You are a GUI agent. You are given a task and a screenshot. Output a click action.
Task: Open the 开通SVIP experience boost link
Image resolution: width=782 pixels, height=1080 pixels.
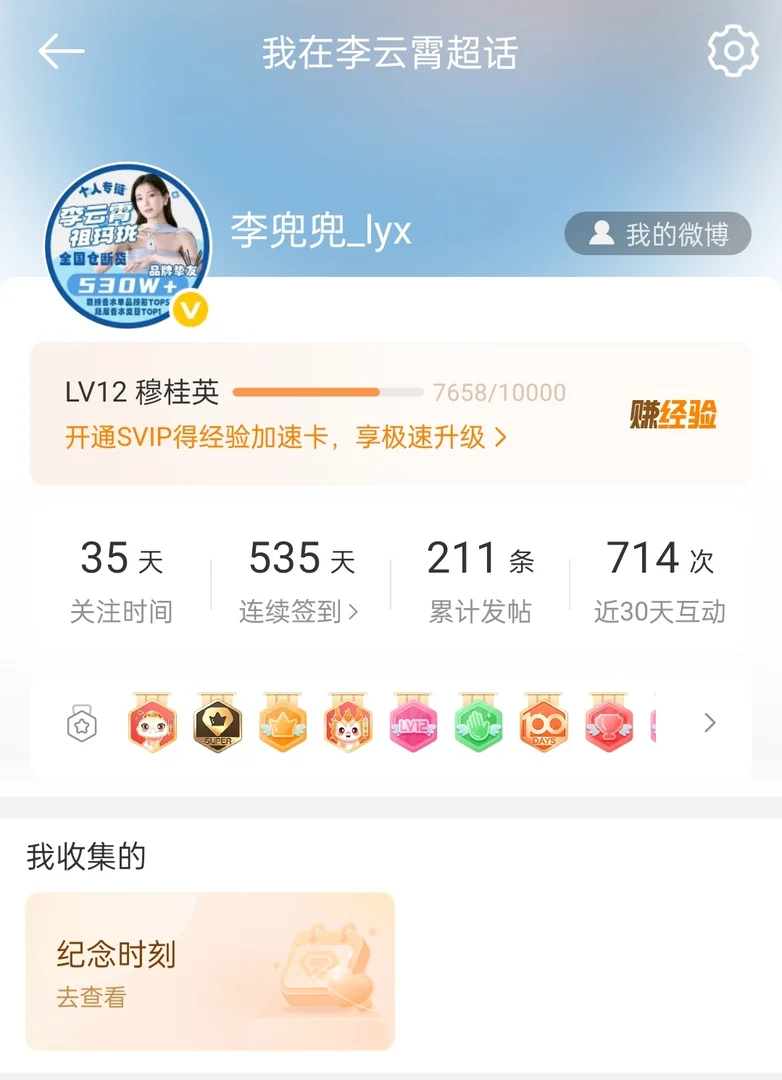(286, 437)
